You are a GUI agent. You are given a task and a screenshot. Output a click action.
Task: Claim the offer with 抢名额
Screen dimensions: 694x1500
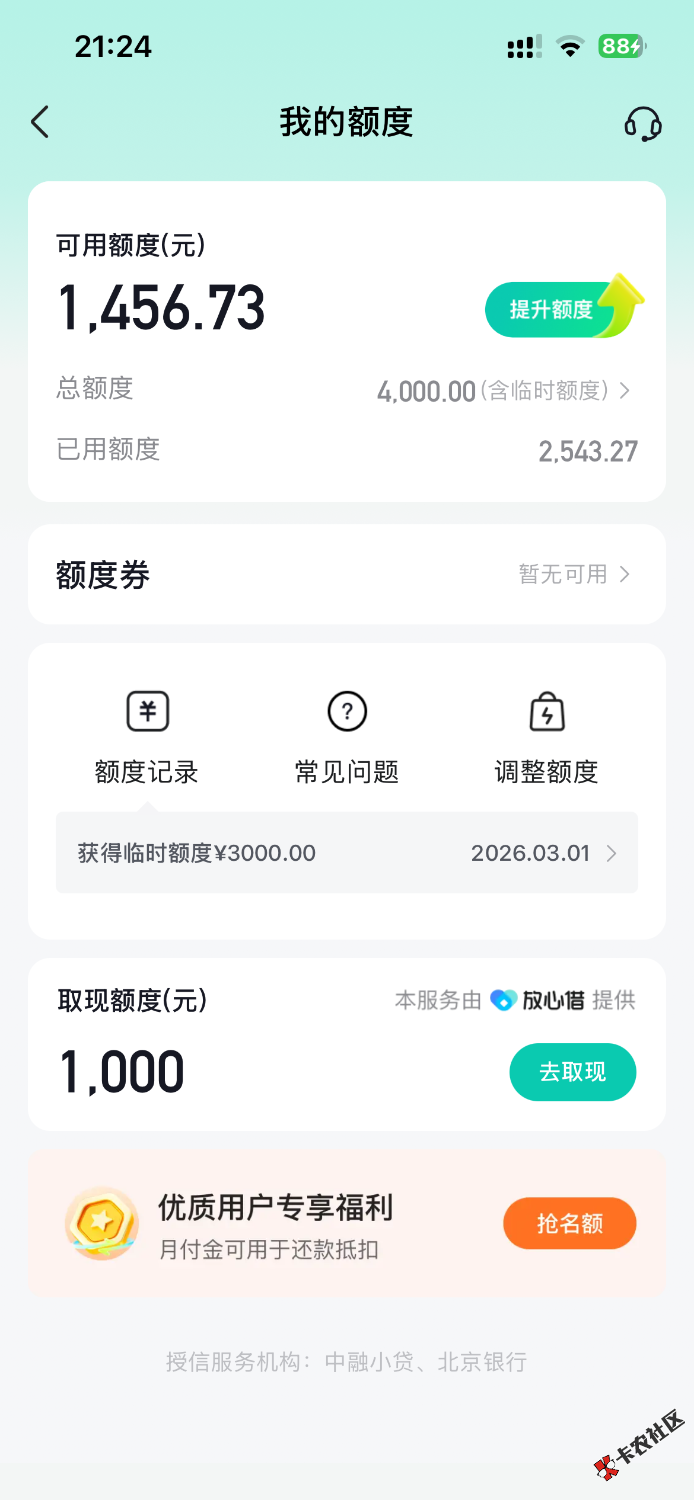569,1223
